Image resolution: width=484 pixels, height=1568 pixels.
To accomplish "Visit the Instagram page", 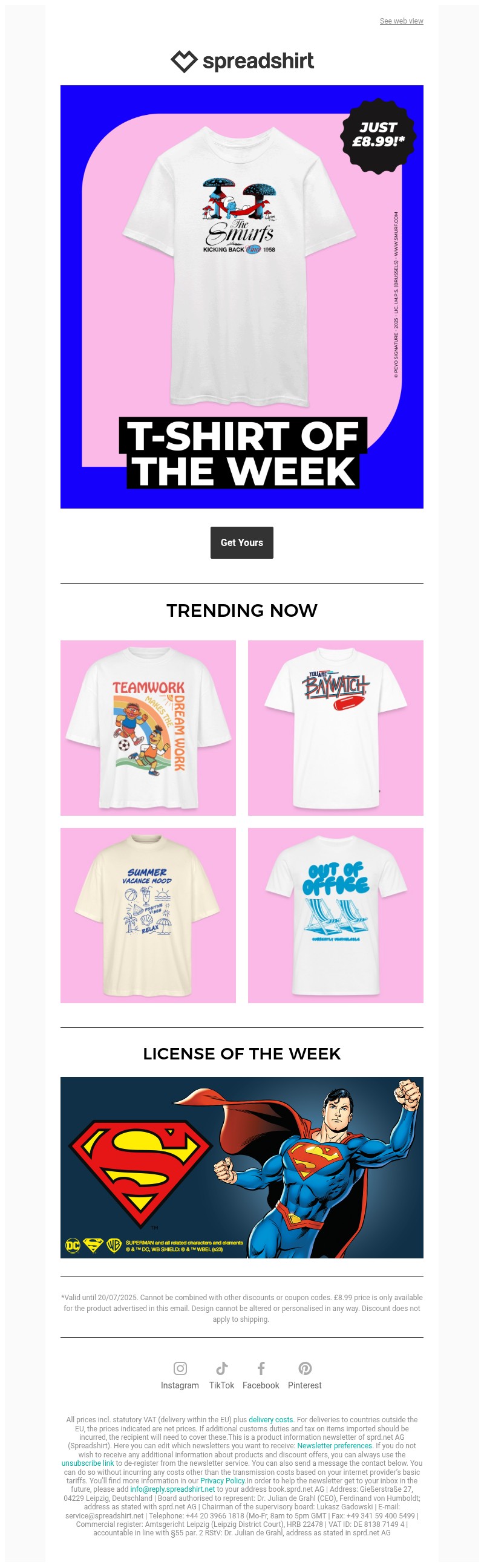I will point(180,1375).
